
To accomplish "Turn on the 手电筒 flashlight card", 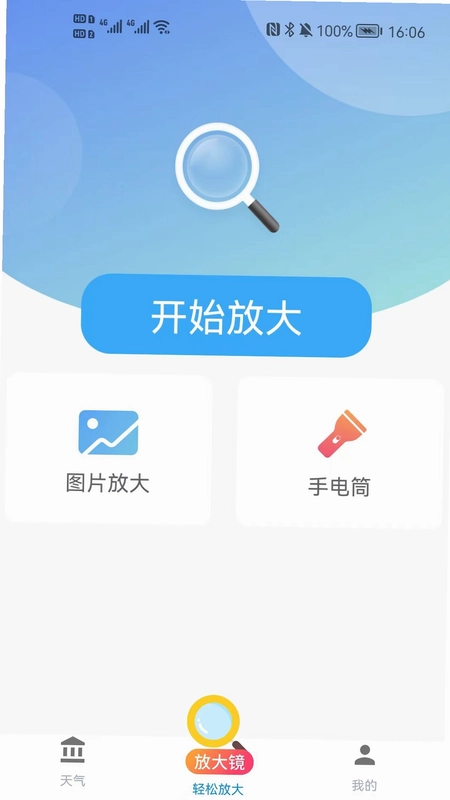I will coord(340,453).
